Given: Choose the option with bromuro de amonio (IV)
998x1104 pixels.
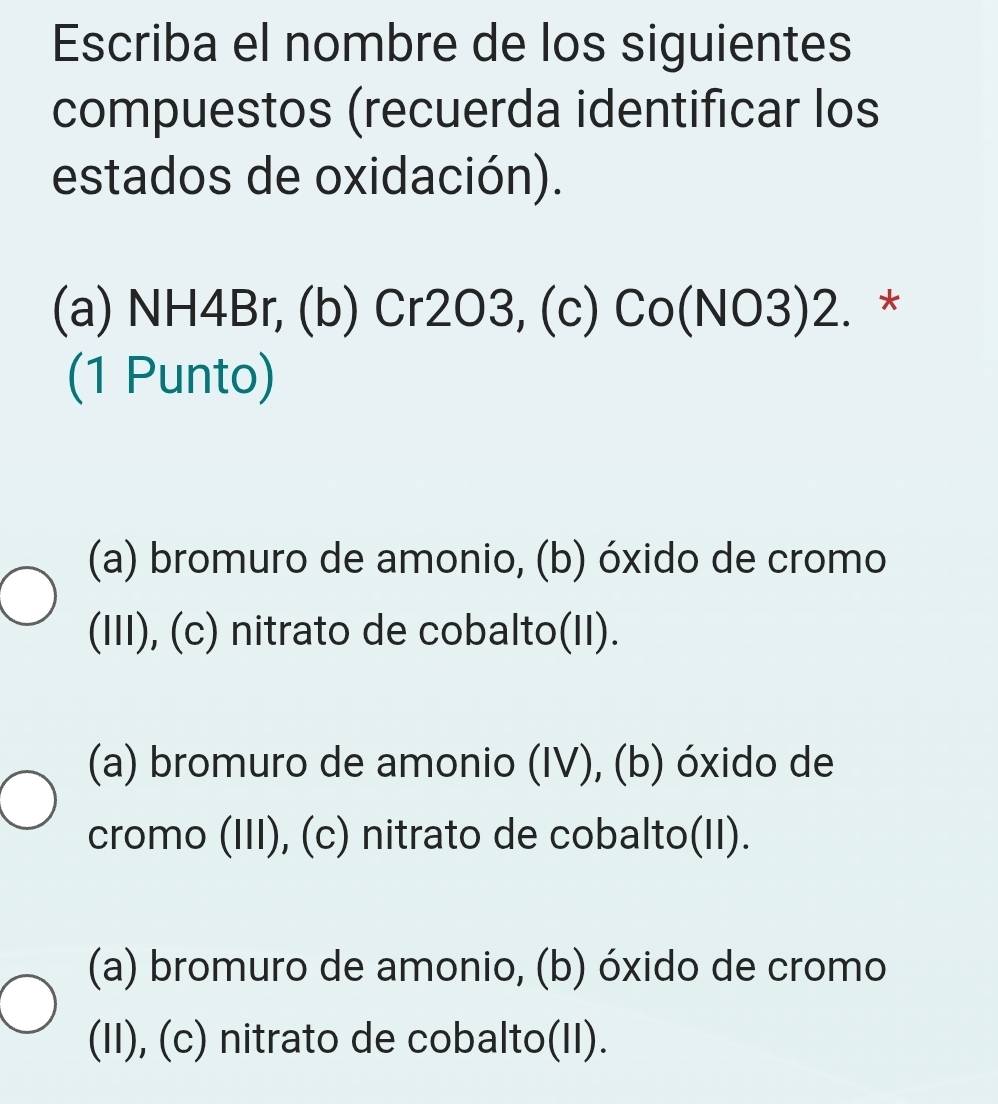Looking at the screenshot, I should 25,801.
